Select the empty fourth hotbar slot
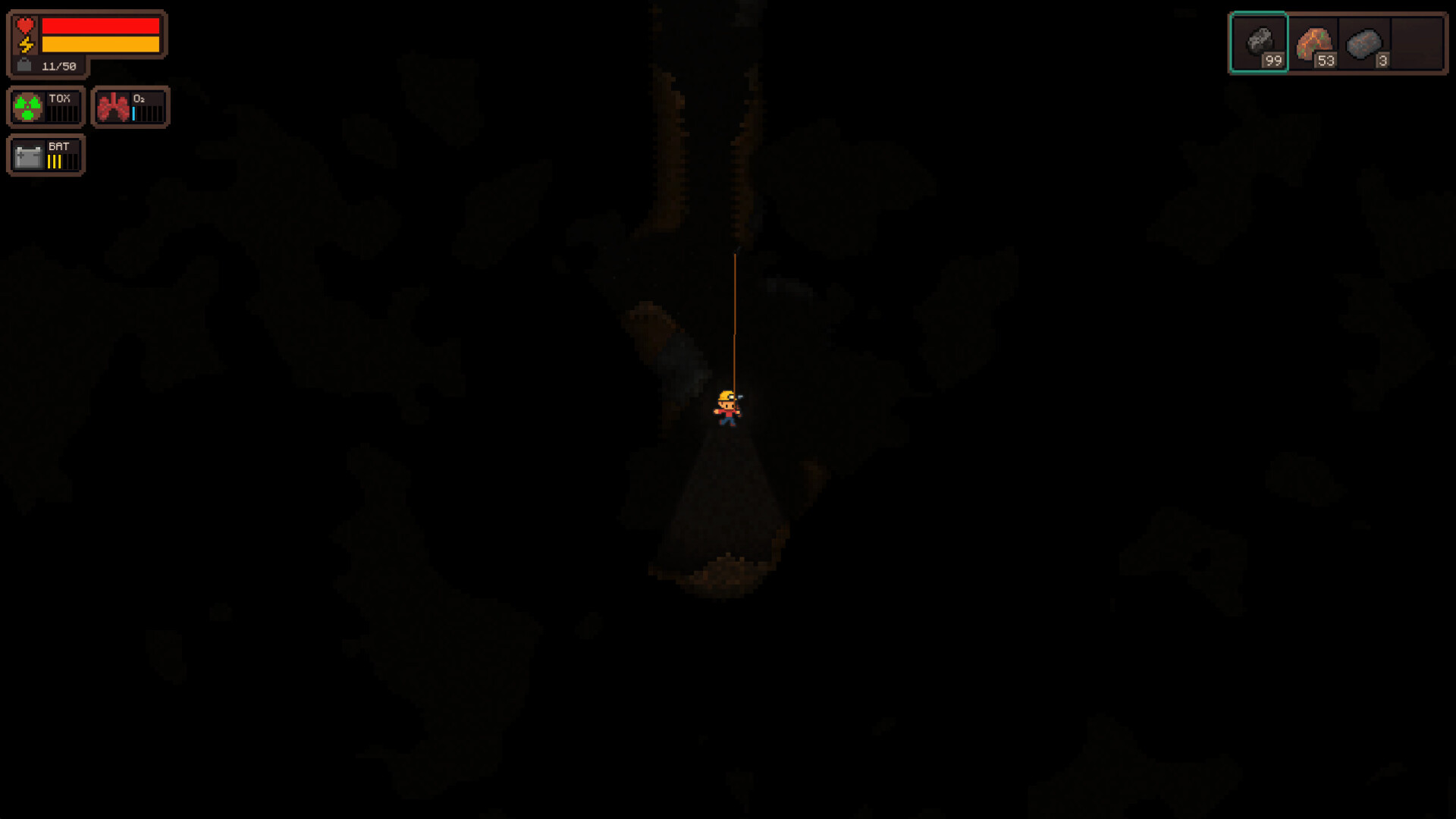The image size is (1456, 819). click(x=1417, y=42)
